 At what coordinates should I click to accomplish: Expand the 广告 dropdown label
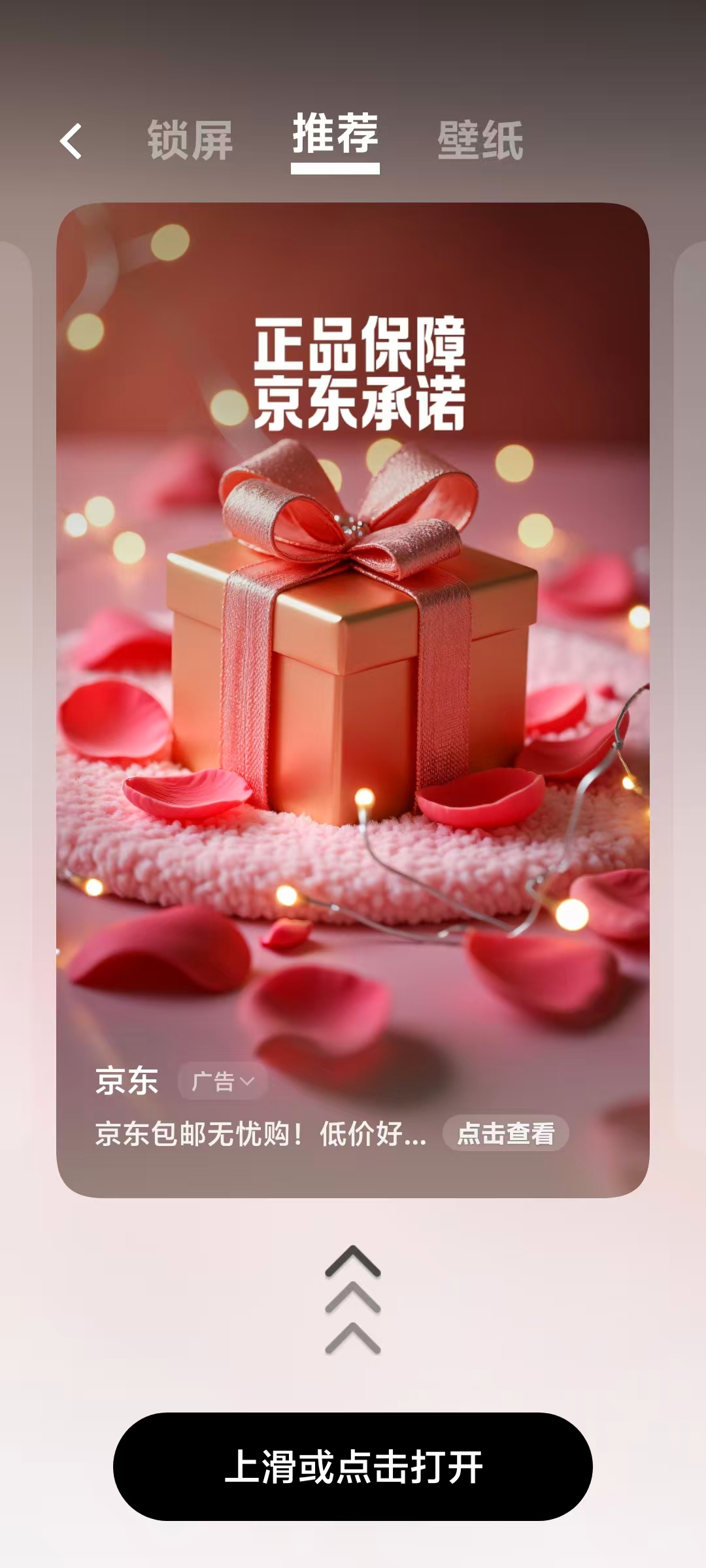tap(222, 1081)
